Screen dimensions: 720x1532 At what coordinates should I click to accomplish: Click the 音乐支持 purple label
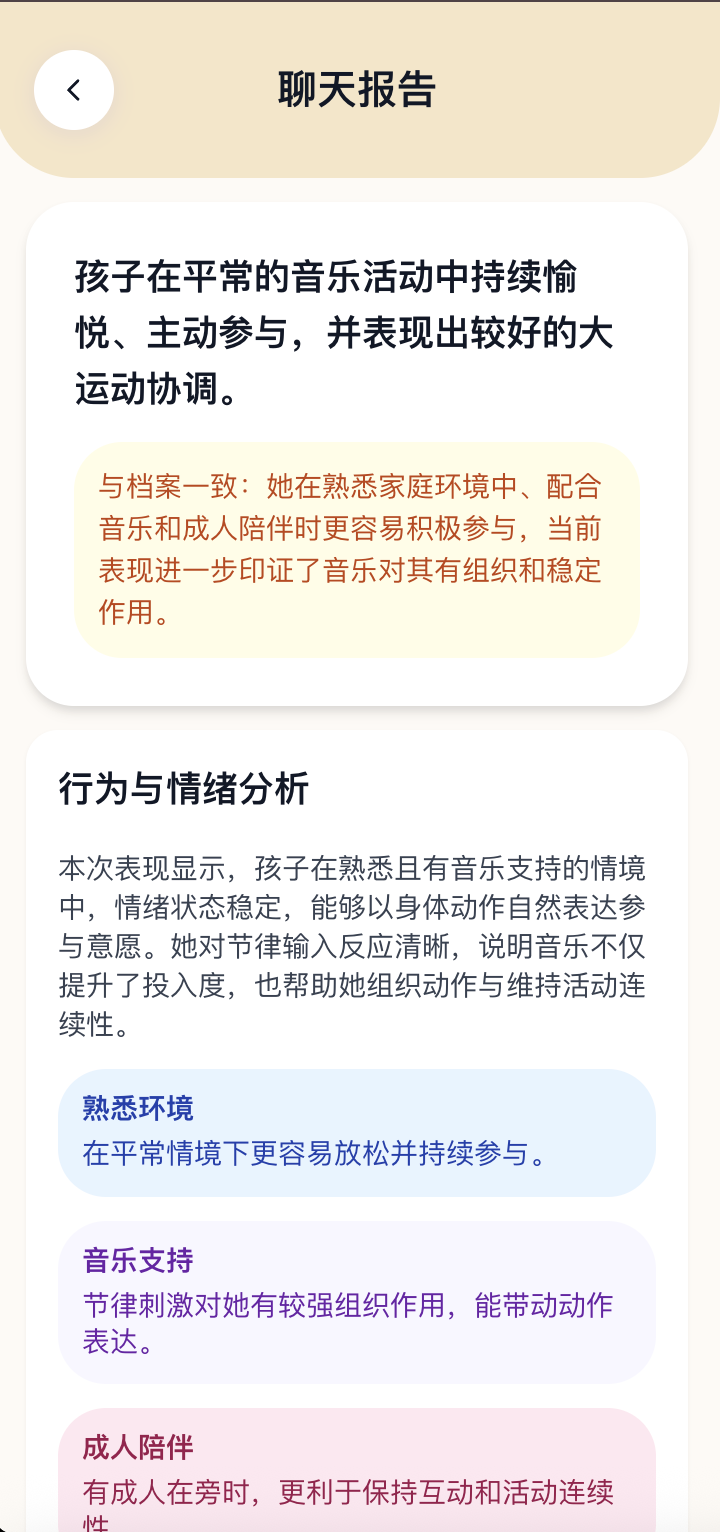137,1262
